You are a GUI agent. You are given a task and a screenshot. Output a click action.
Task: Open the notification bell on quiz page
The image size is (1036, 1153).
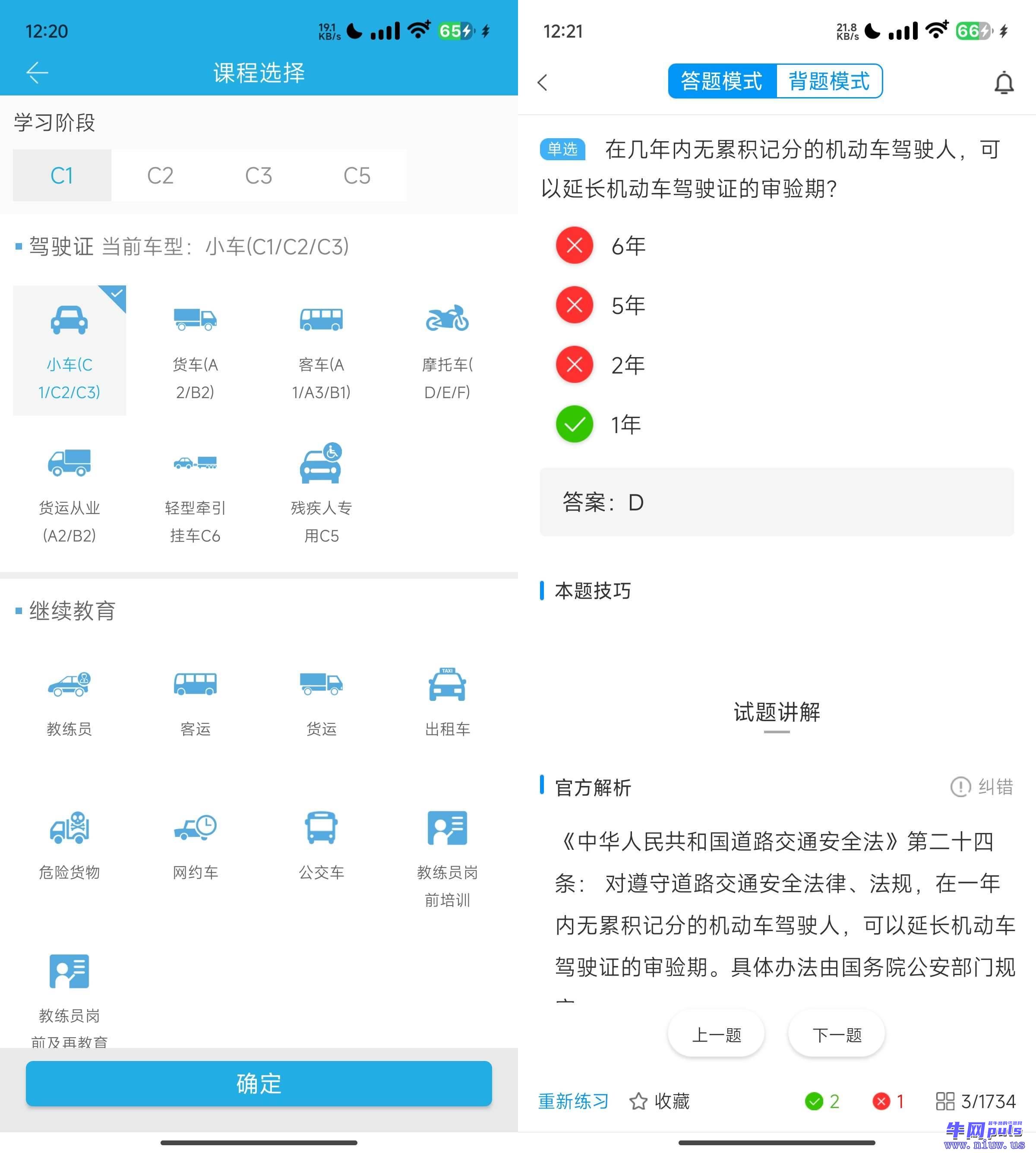pos(1004,83)
